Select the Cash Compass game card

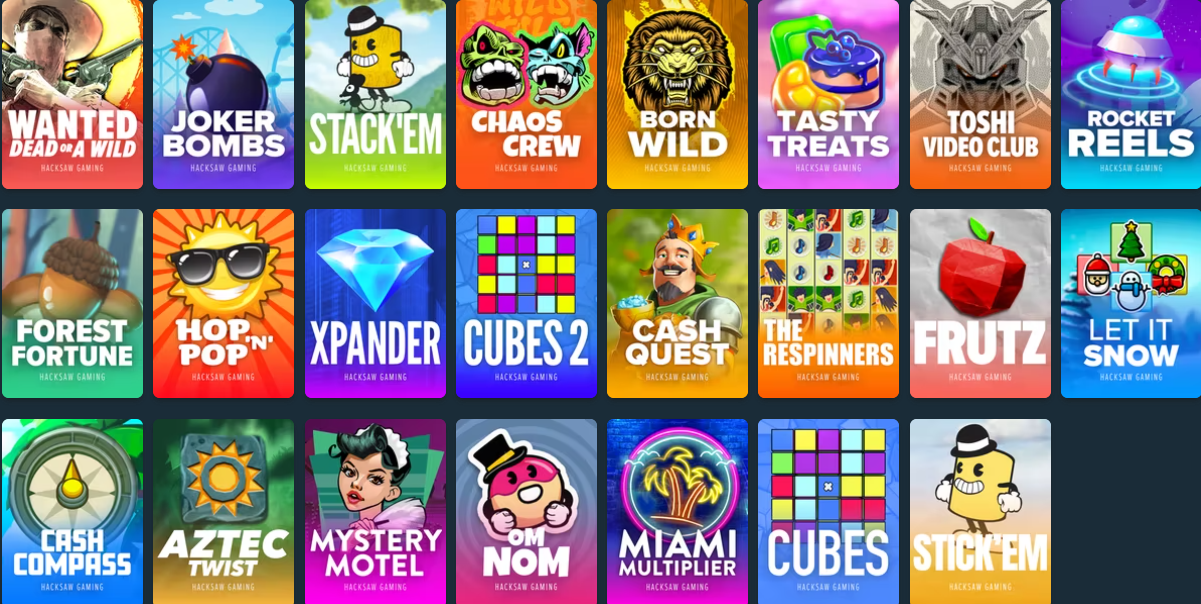72,511
